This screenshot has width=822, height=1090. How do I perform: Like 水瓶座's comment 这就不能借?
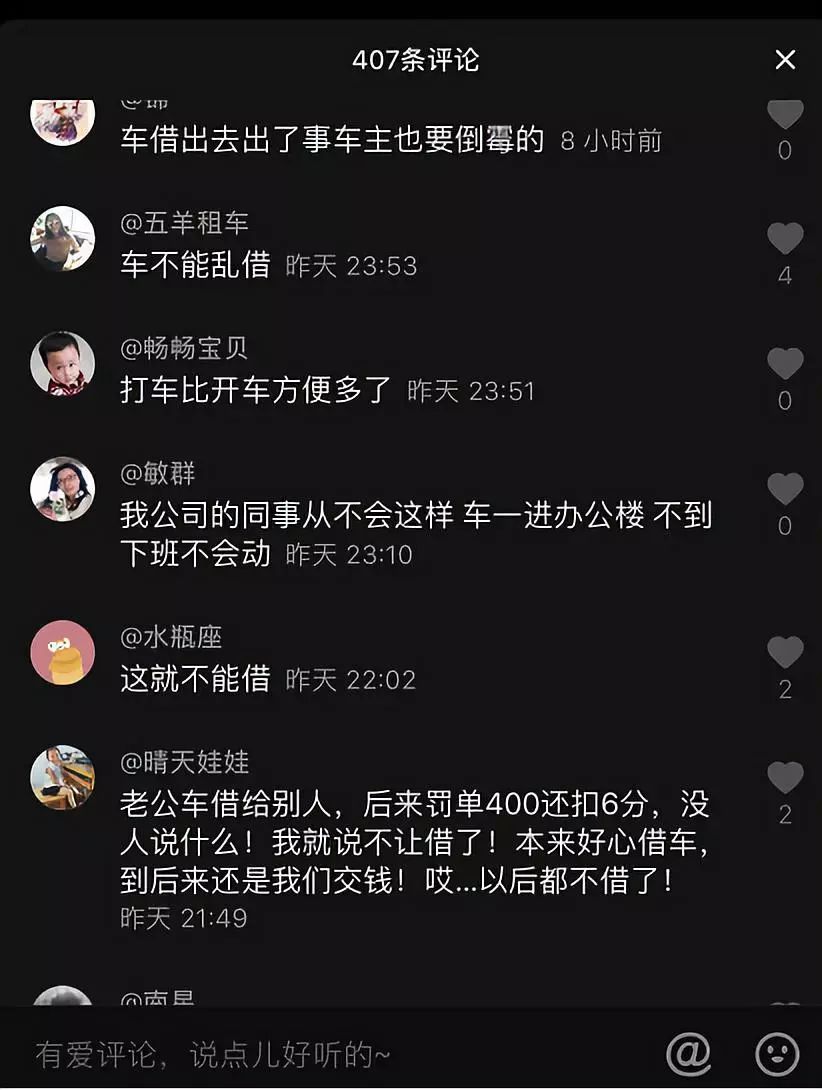[785, 653]
